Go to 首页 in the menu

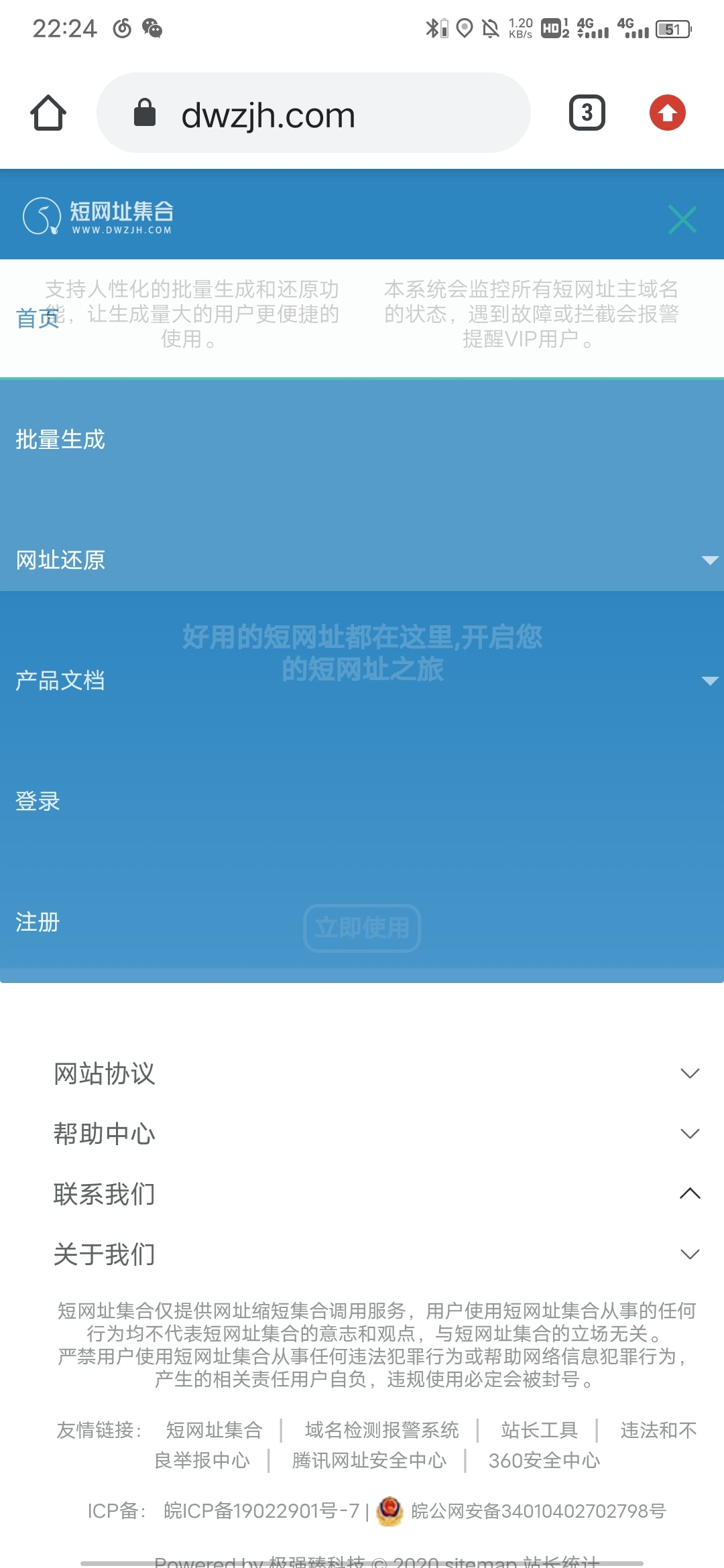click(x=38, y=318)
